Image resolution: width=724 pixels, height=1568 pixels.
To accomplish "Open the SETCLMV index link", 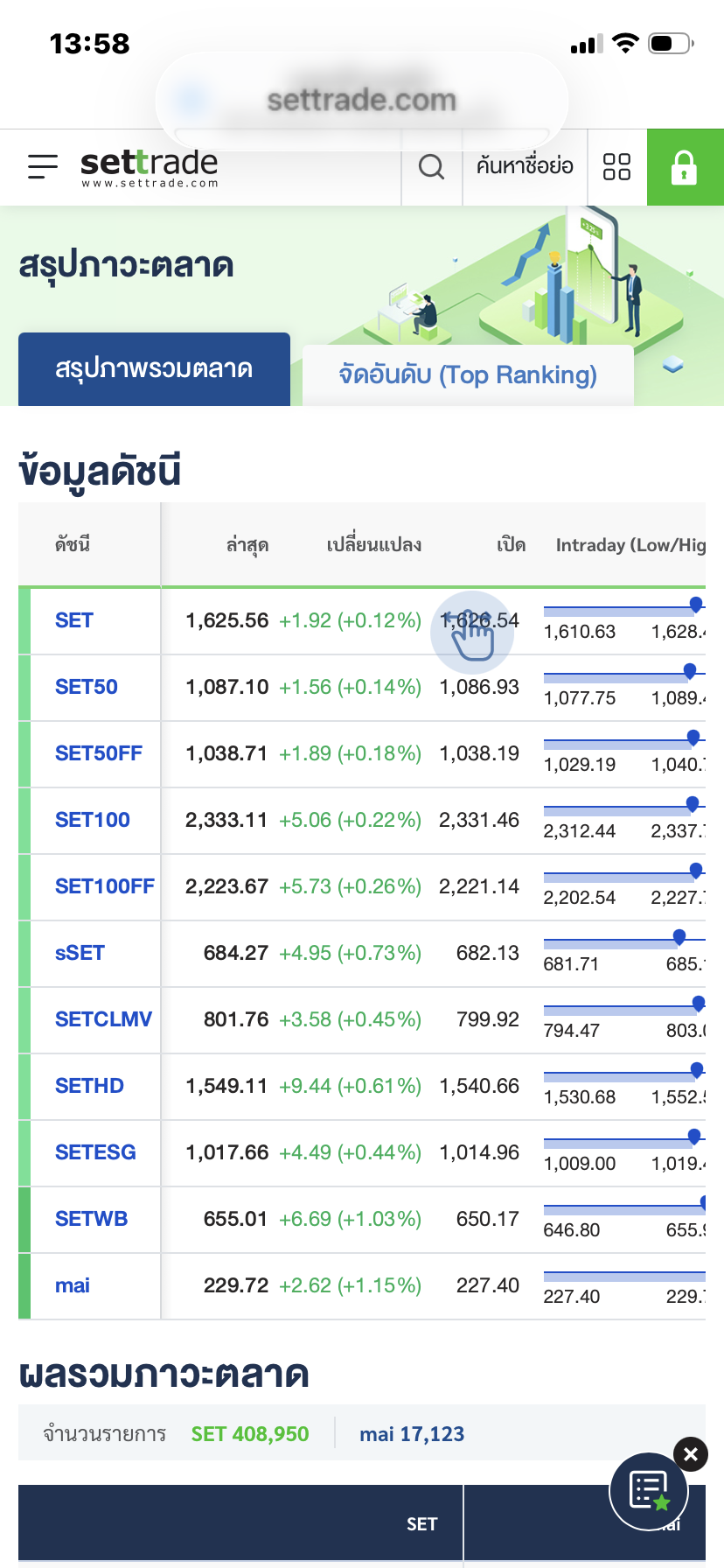I will coord(104,1019).
